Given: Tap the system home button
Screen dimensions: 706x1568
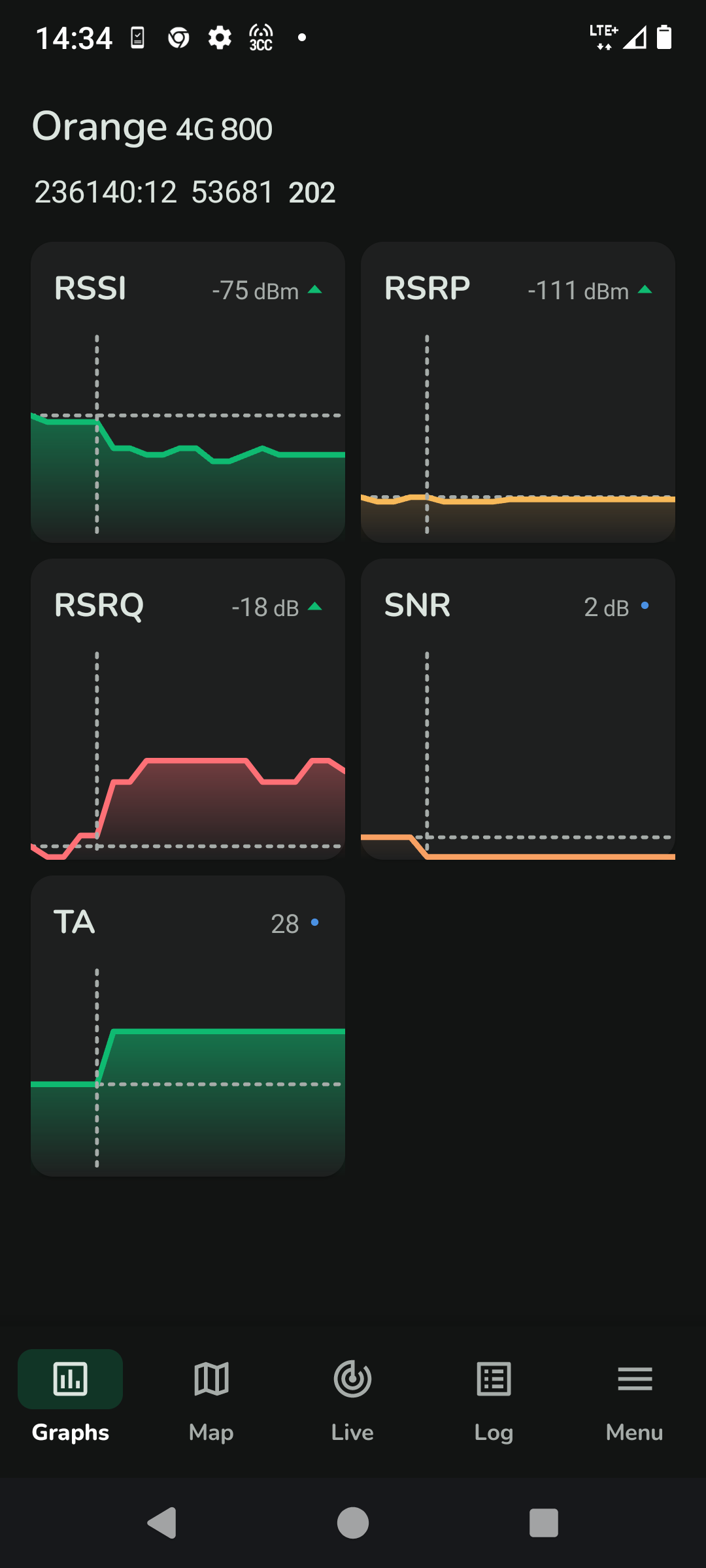Looking at the screenshot, I should (x=353, y=1523).
